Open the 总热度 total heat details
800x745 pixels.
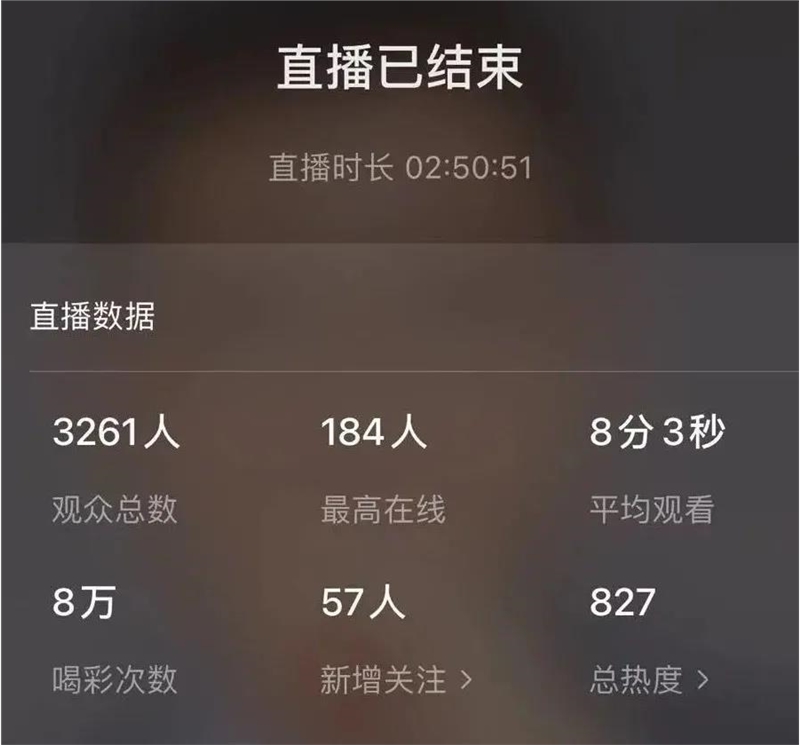pyautogui.click(x=649, y=681)
